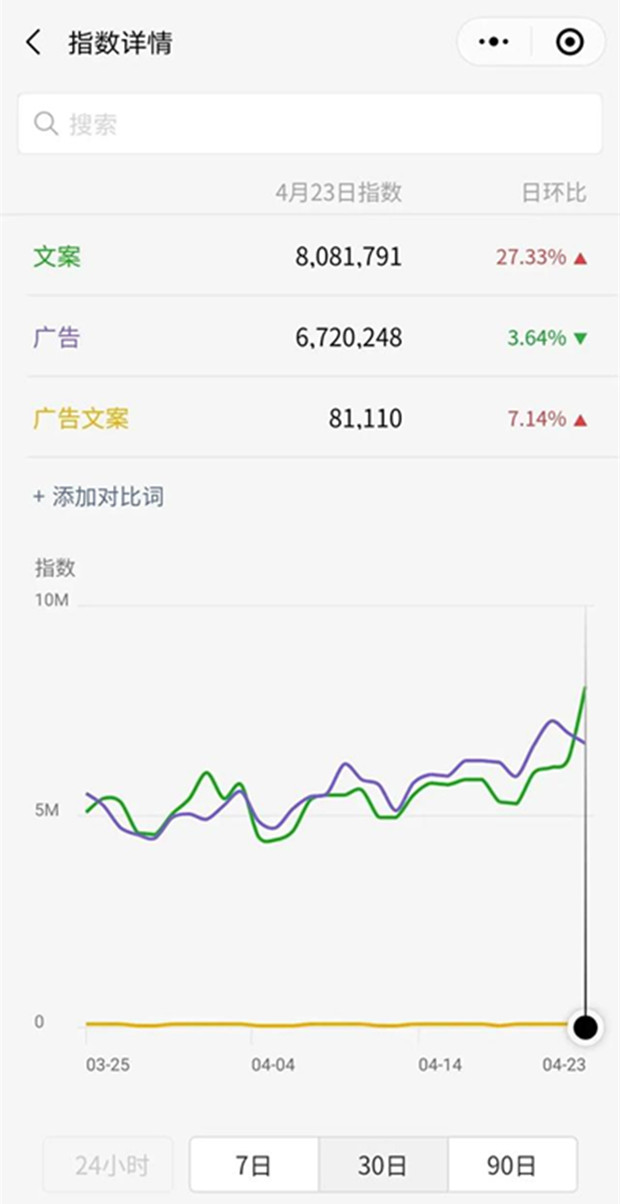Screen dimensions: 620x1204
Task: Open the 广告 keyword row
Action: point(310,337)
